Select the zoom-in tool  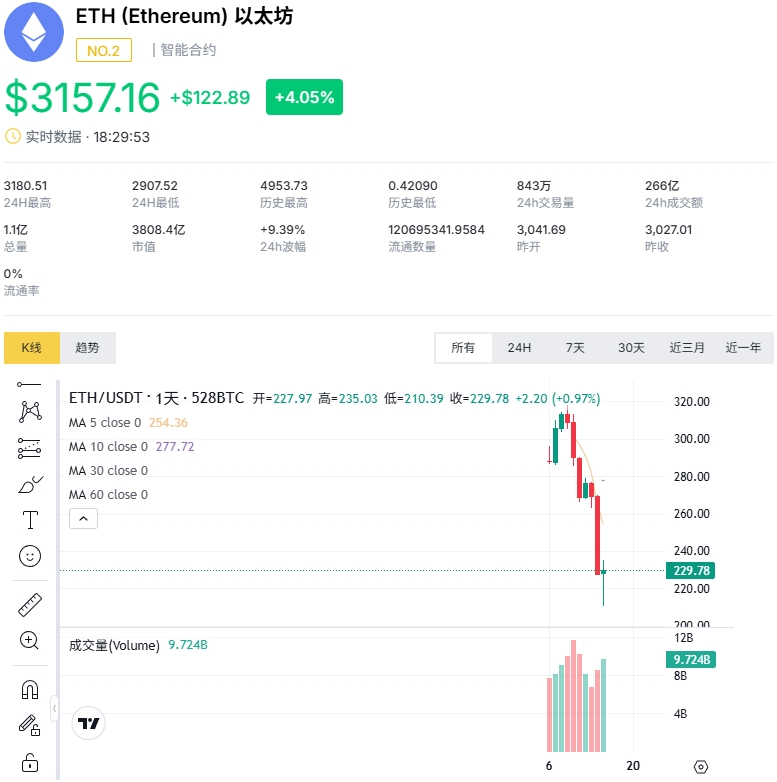click(29, 641)
